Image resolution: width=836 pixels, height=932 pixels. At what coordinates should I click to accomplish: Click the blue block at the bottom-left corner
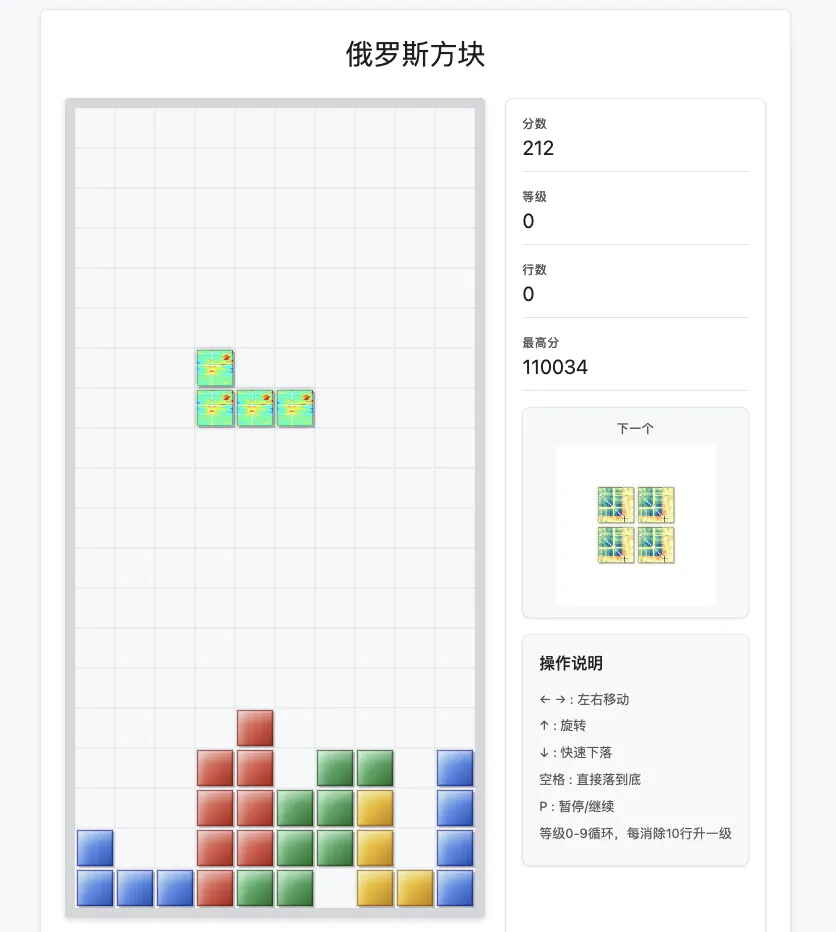pyautogui.click(x=94, y=887)
